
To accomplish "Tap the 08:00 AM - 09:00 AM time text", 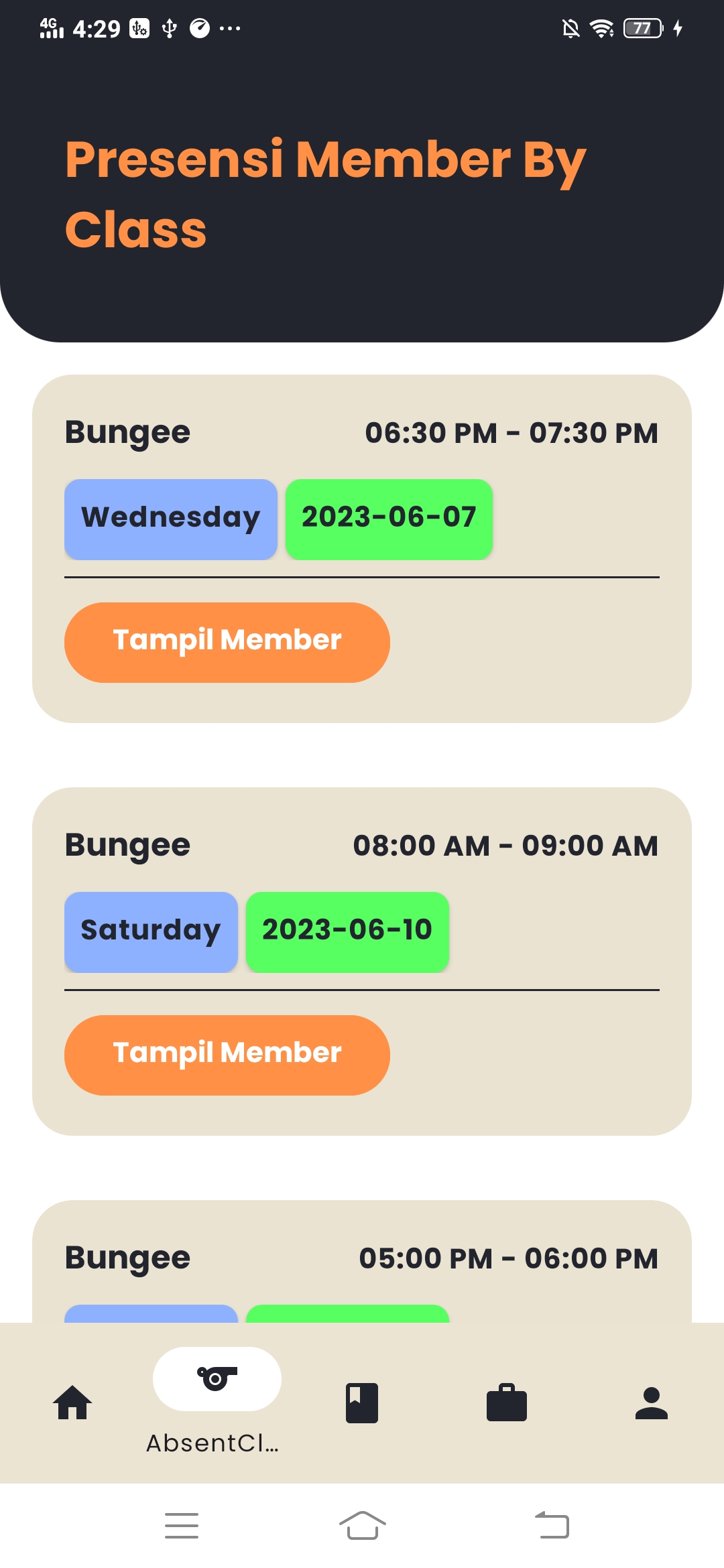I will [505, 845].
